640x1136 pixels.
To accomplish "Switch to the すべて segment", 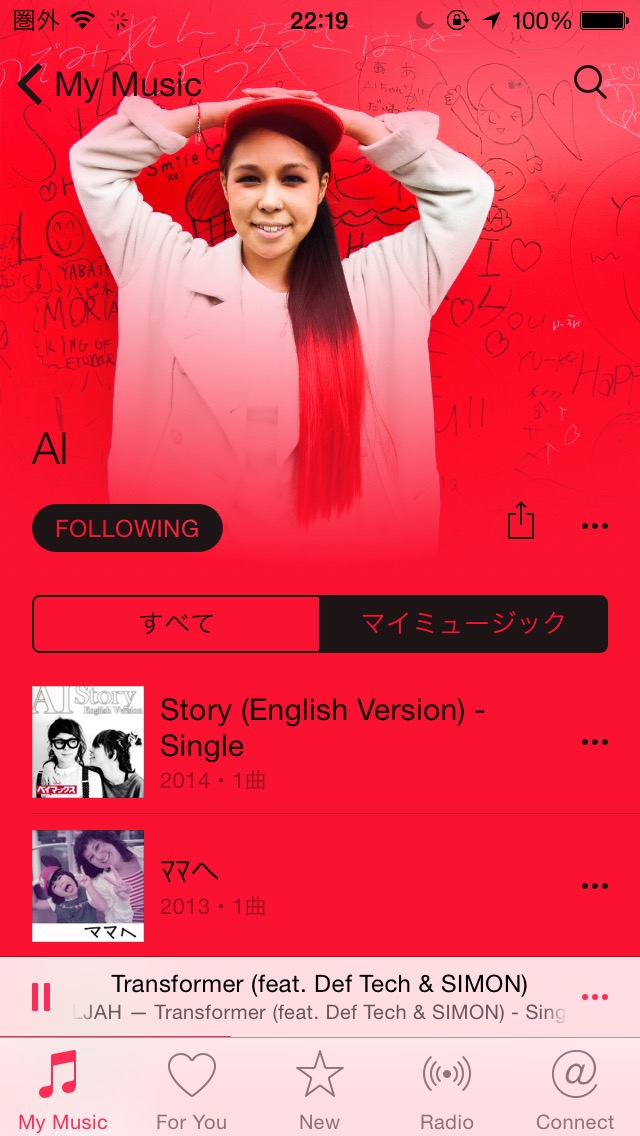I will (177, 624).
